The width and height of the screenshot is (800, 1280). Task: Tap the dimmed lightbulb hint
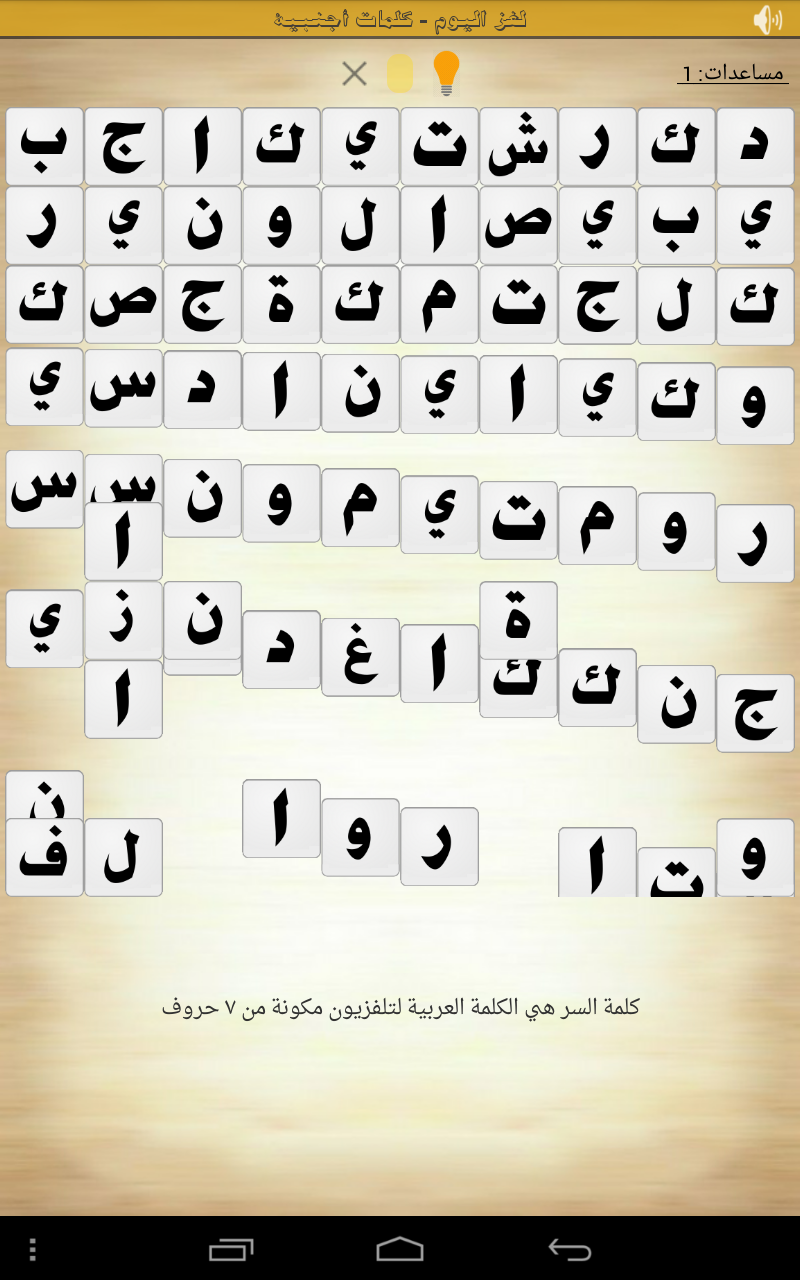tap(400, 73)
